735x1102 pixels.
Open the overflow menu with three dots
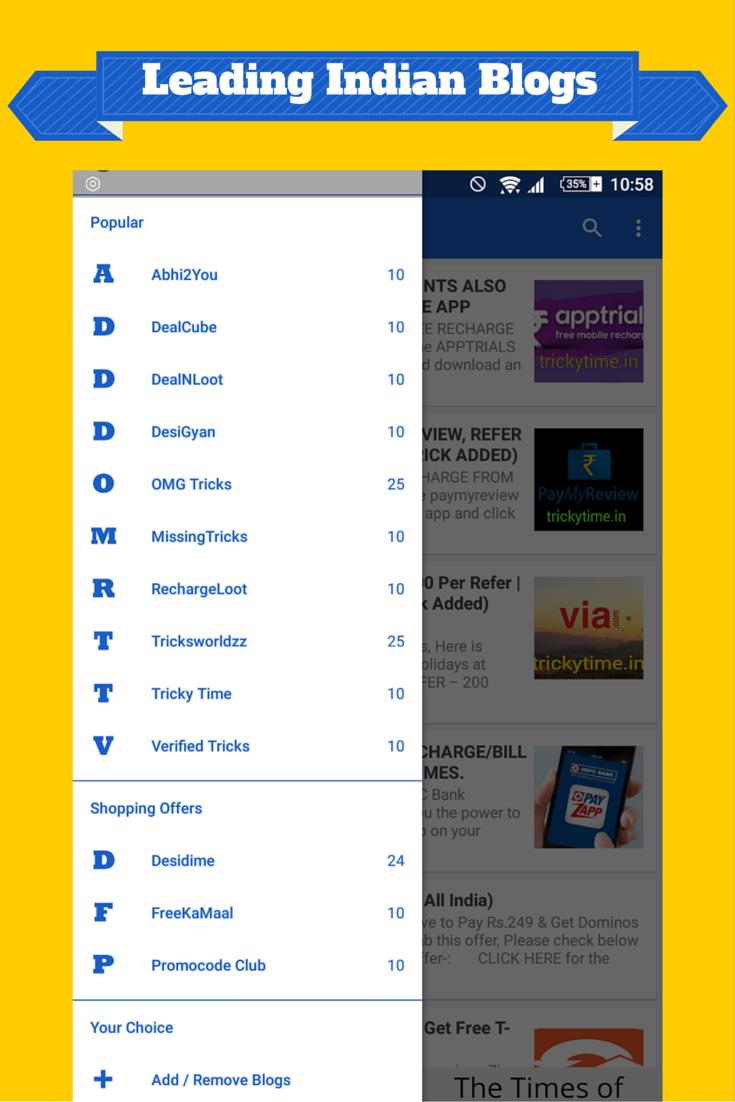pyautogui.click(x=638, y=227)
